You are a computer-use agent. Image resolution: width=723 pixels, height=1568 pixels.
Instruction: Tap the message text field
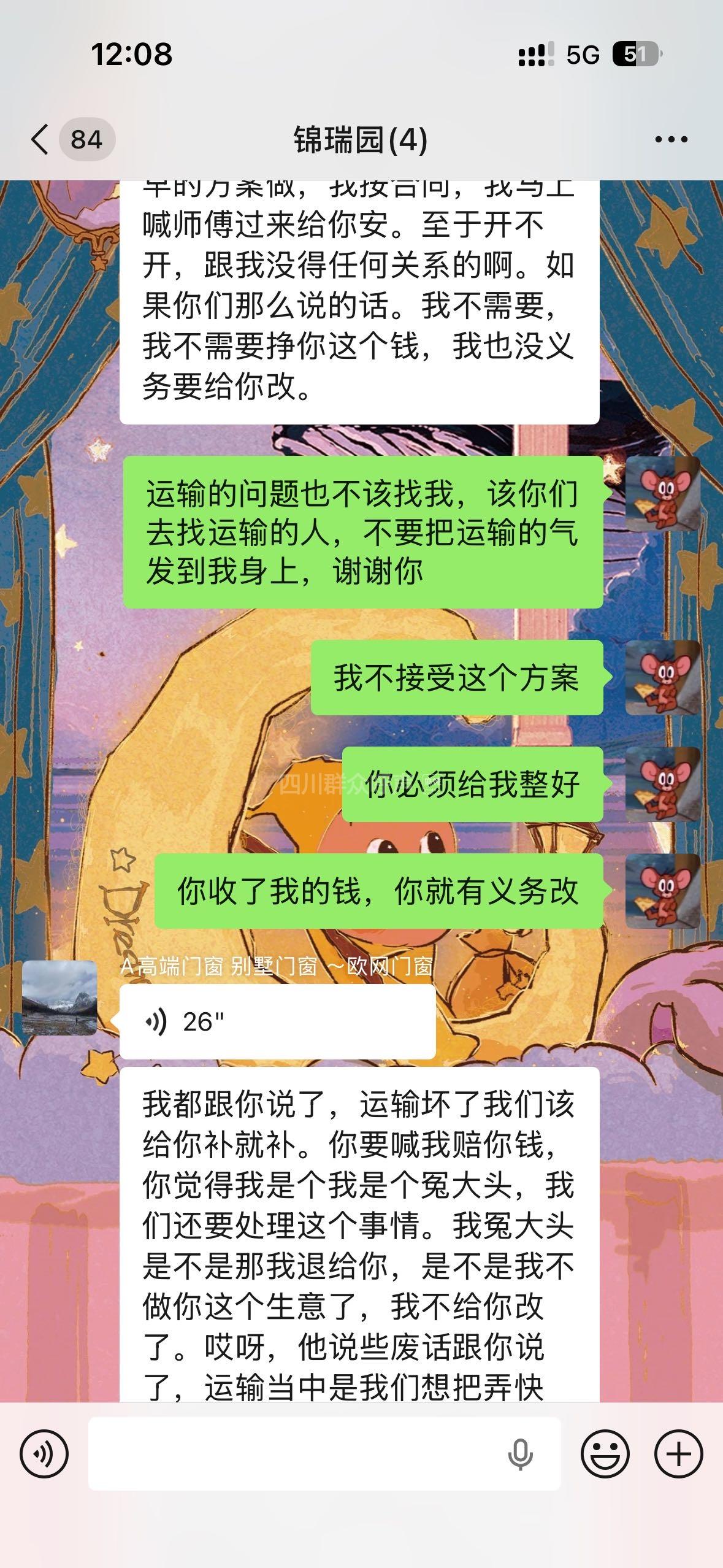coord(294,1453)
